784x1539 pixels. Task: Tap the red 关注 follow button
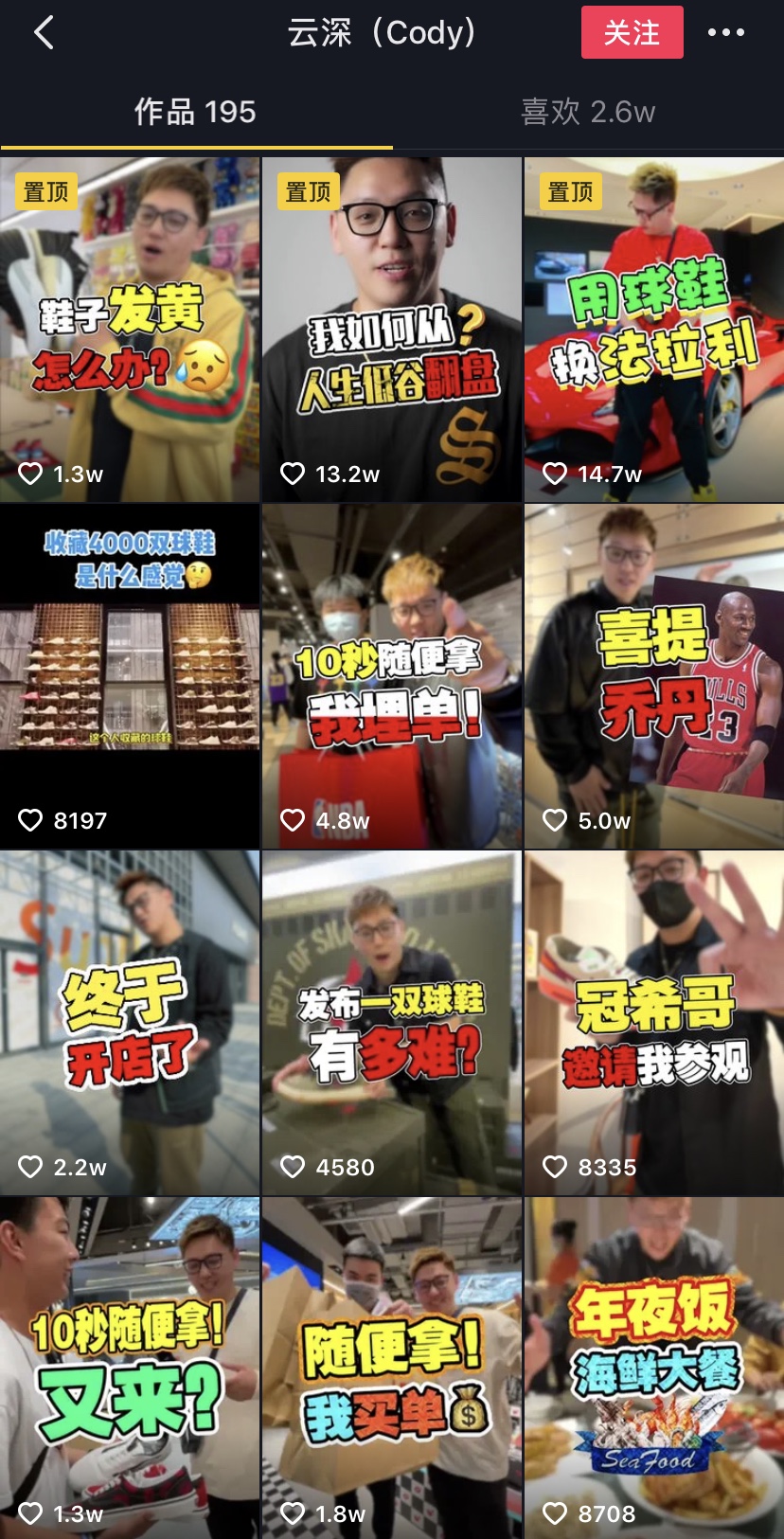pyautogui.click(x=632, y=33)
